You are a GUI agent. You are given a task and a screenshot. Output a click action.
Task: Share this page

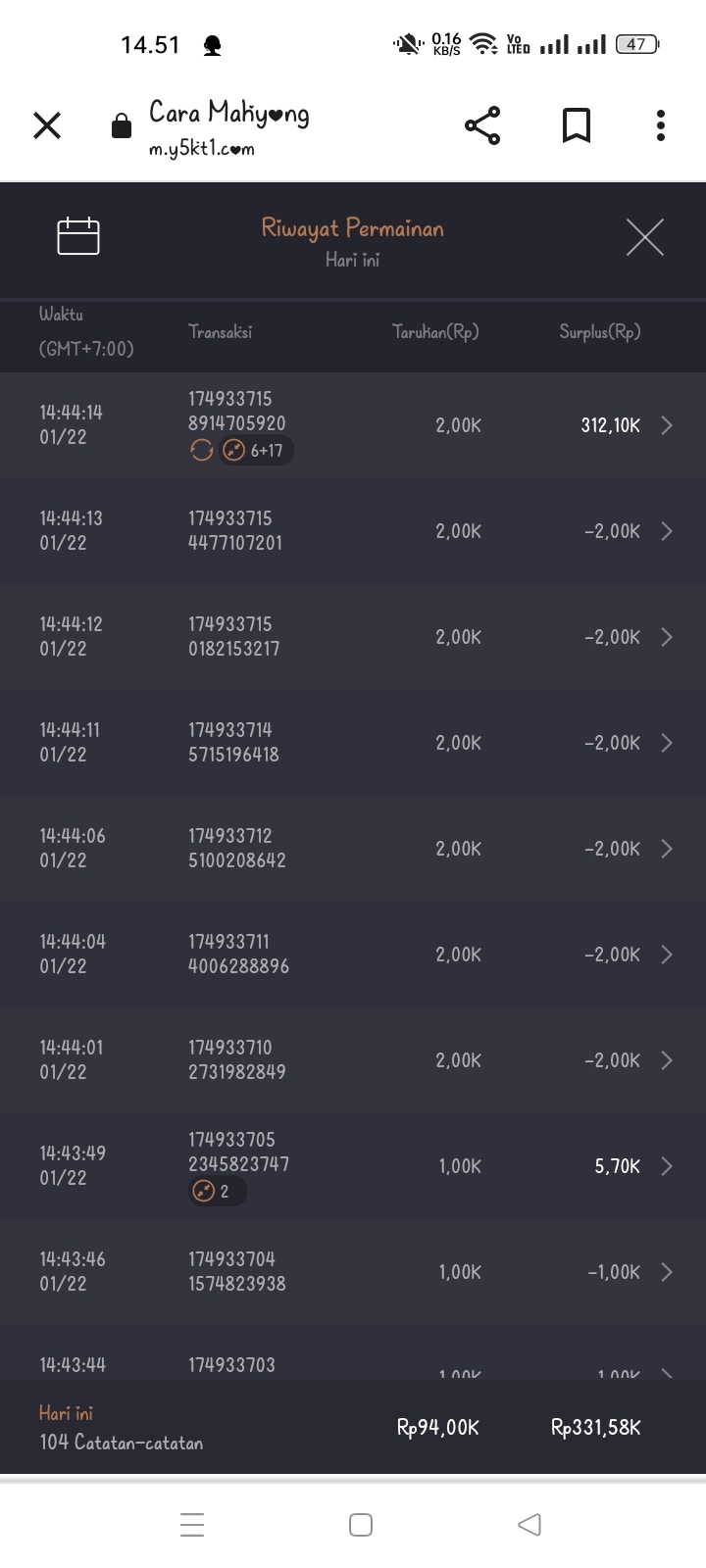click(x=481, y=125)
